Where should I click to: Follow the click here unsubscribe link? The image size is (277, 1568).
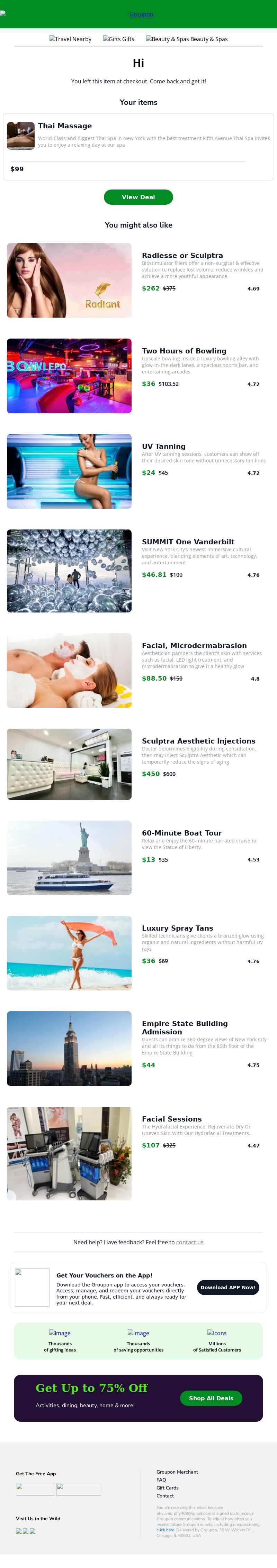(x=165, y=1530)
